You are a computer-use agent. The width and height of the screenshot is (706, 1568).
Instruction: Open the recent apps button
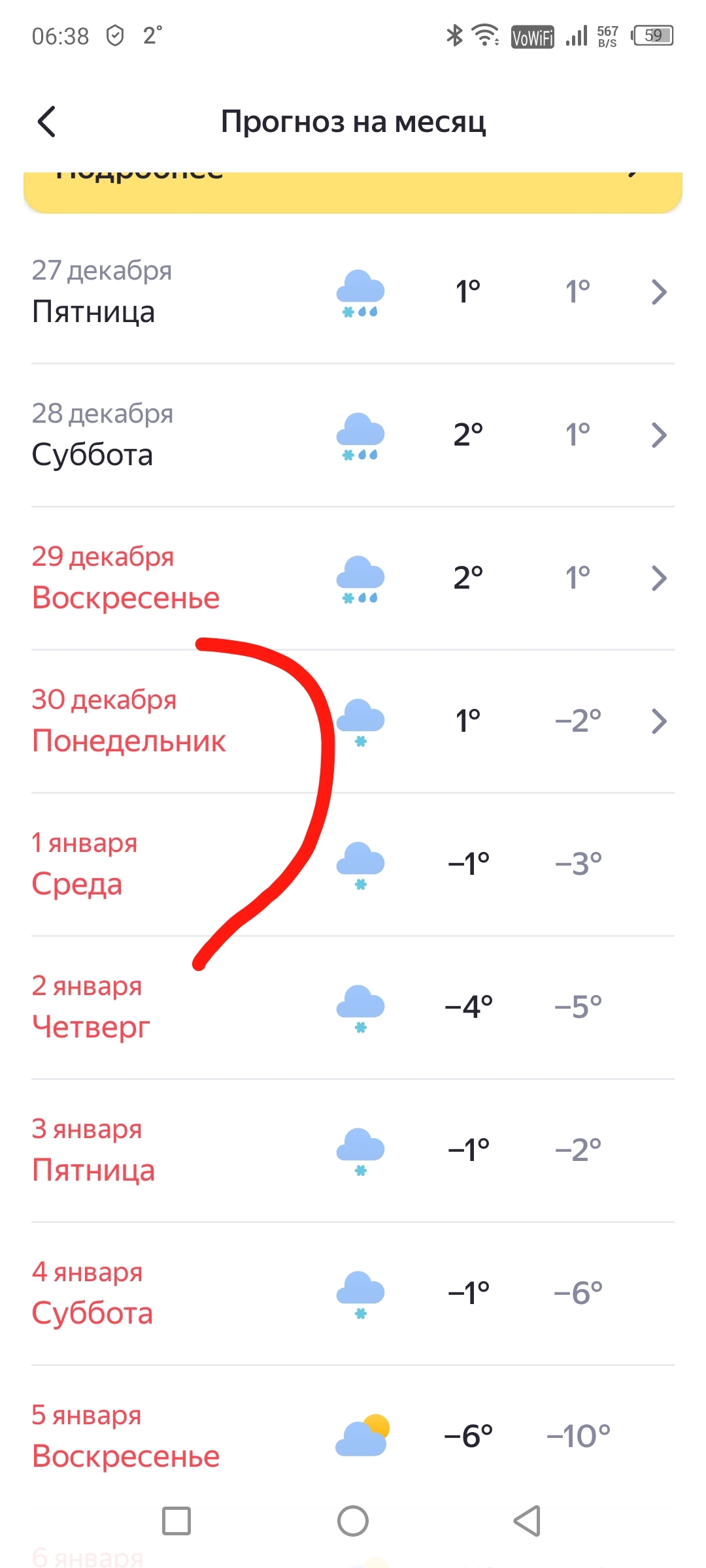click(x=176, y=1520)
